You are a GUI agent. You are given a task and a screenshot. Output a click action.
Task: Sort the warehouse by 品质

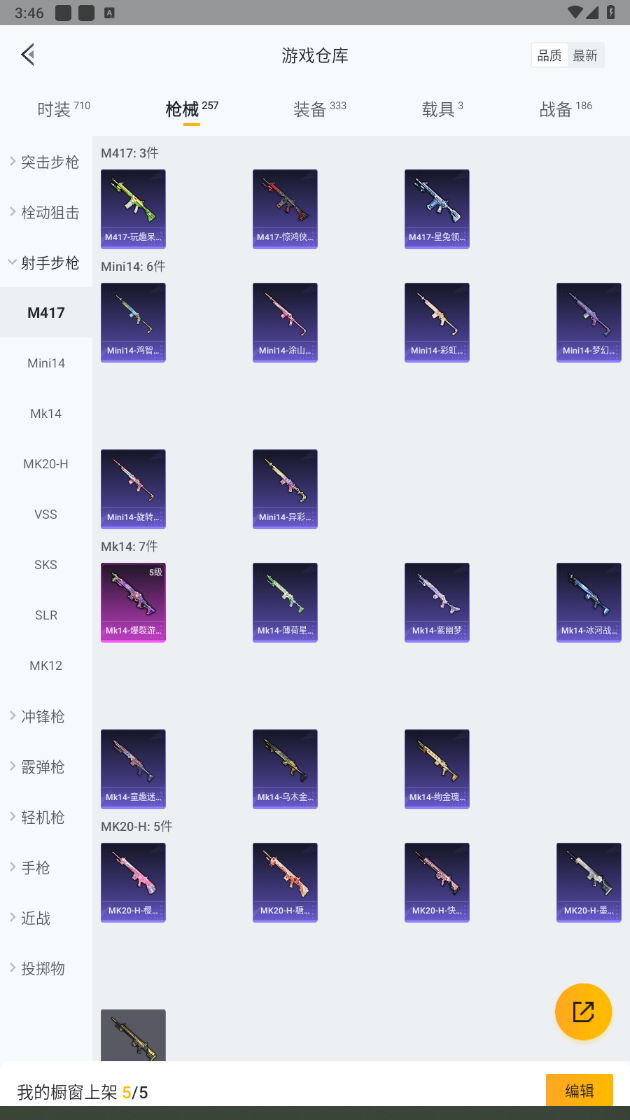point(549,56)
